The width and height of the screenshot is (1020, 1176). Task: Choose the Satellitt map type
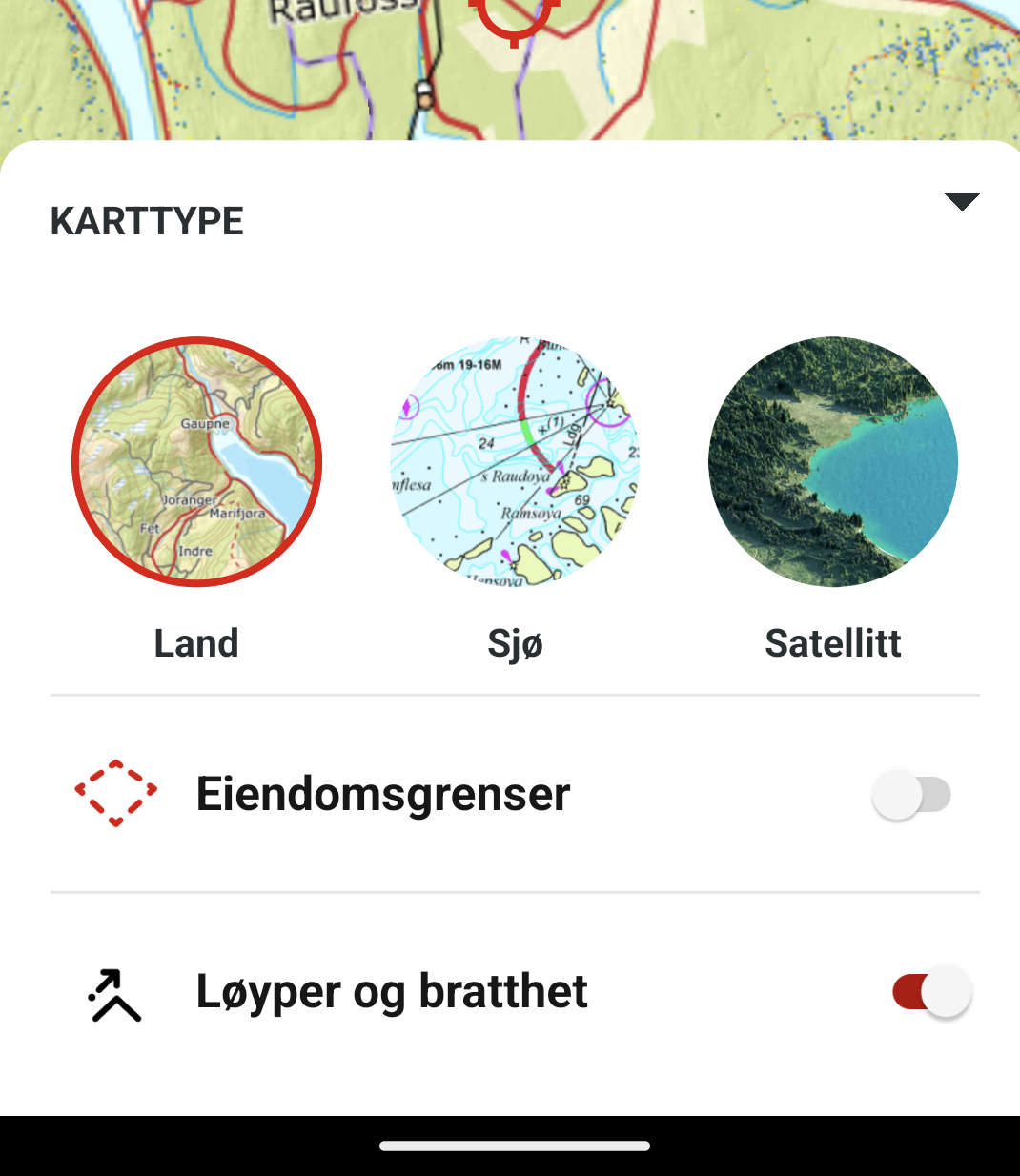833,462
